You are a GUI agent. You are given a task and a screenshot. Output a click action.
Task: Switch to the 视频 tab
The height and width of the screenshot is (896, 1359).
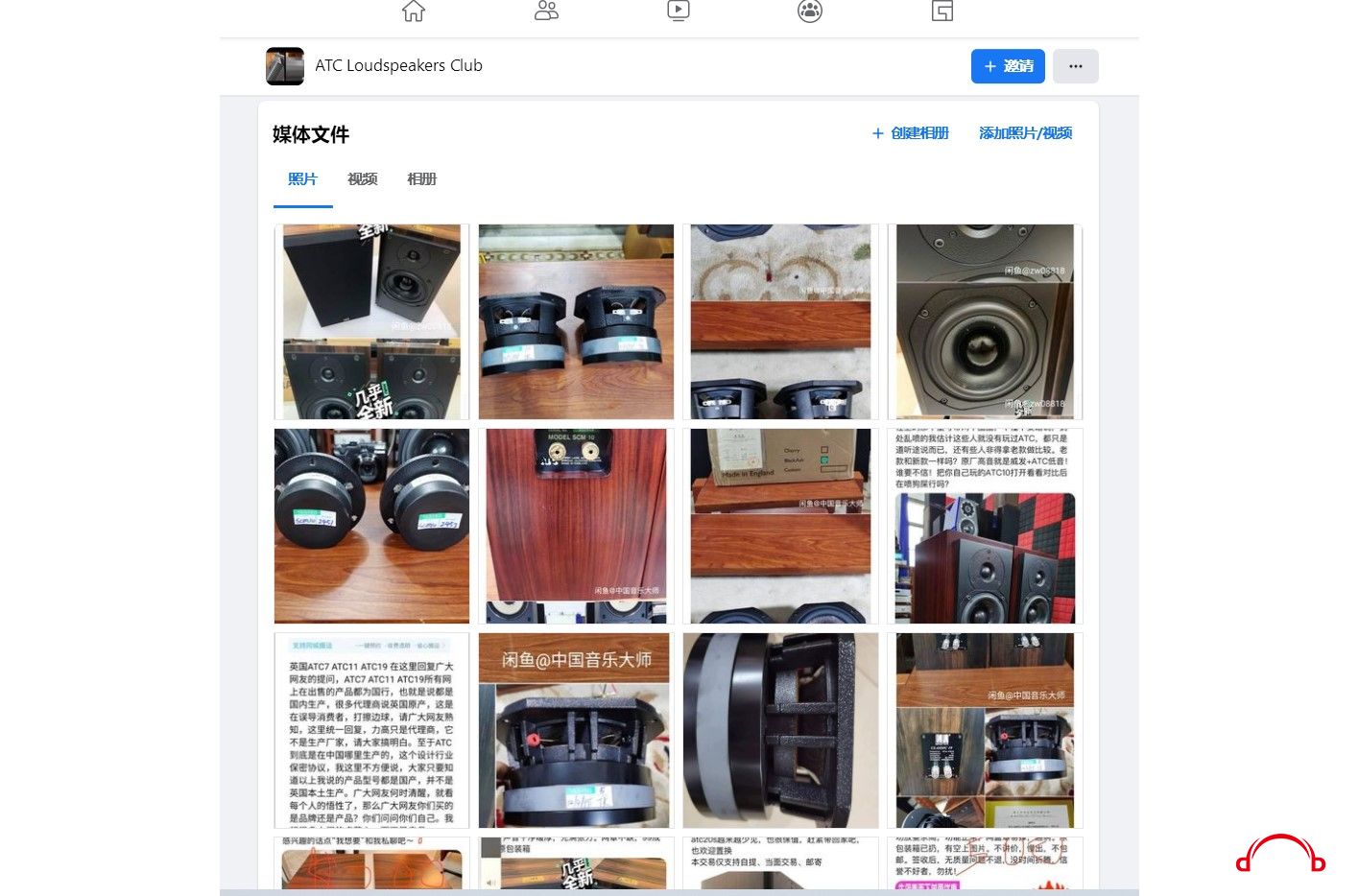(362, 179)
